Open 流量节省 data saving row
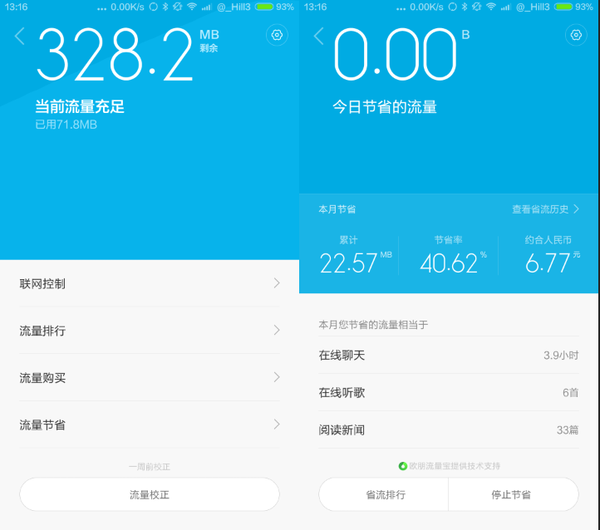 149,425
